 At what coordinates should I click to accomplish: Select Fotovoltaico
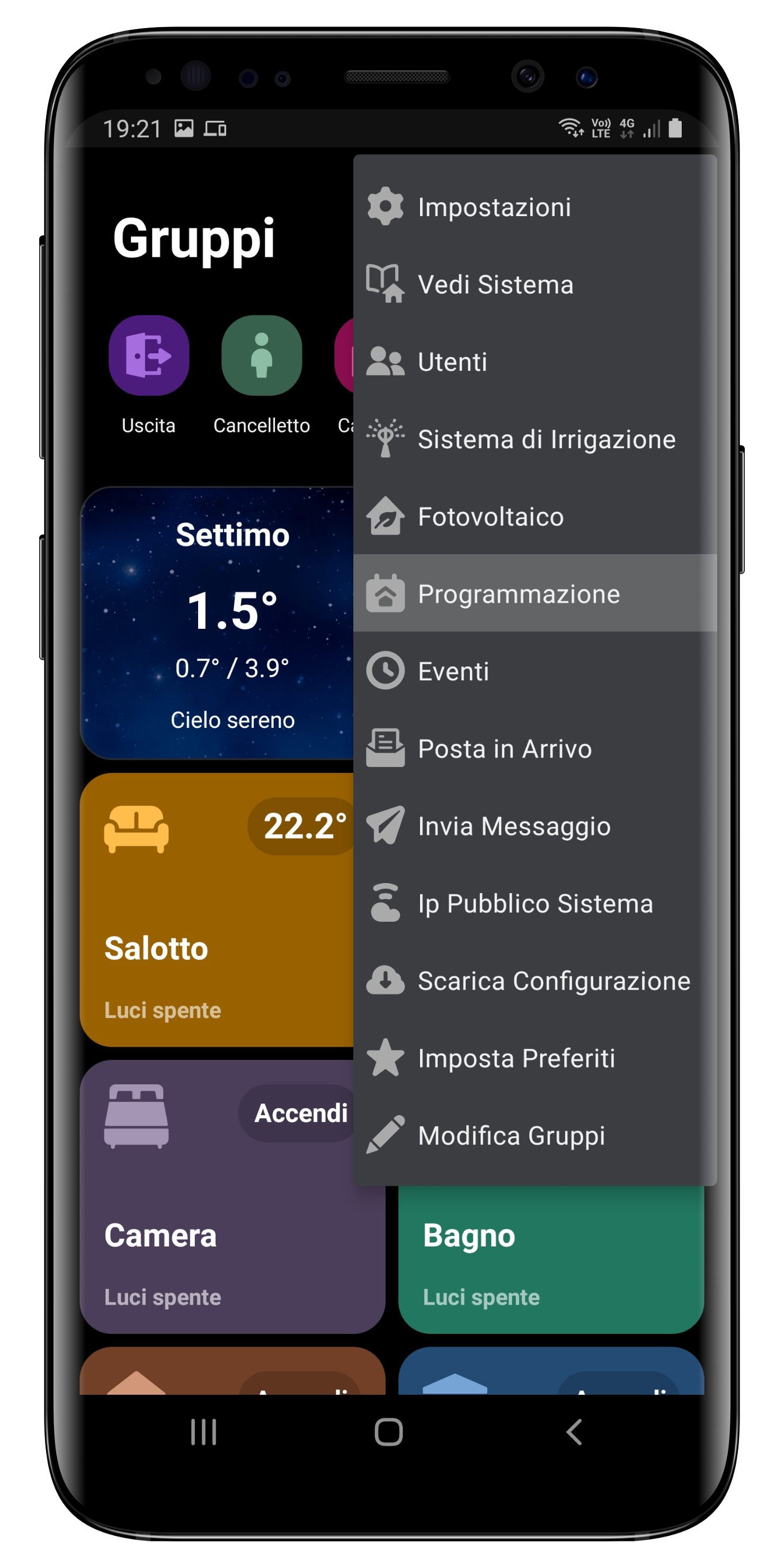(491, 517)
